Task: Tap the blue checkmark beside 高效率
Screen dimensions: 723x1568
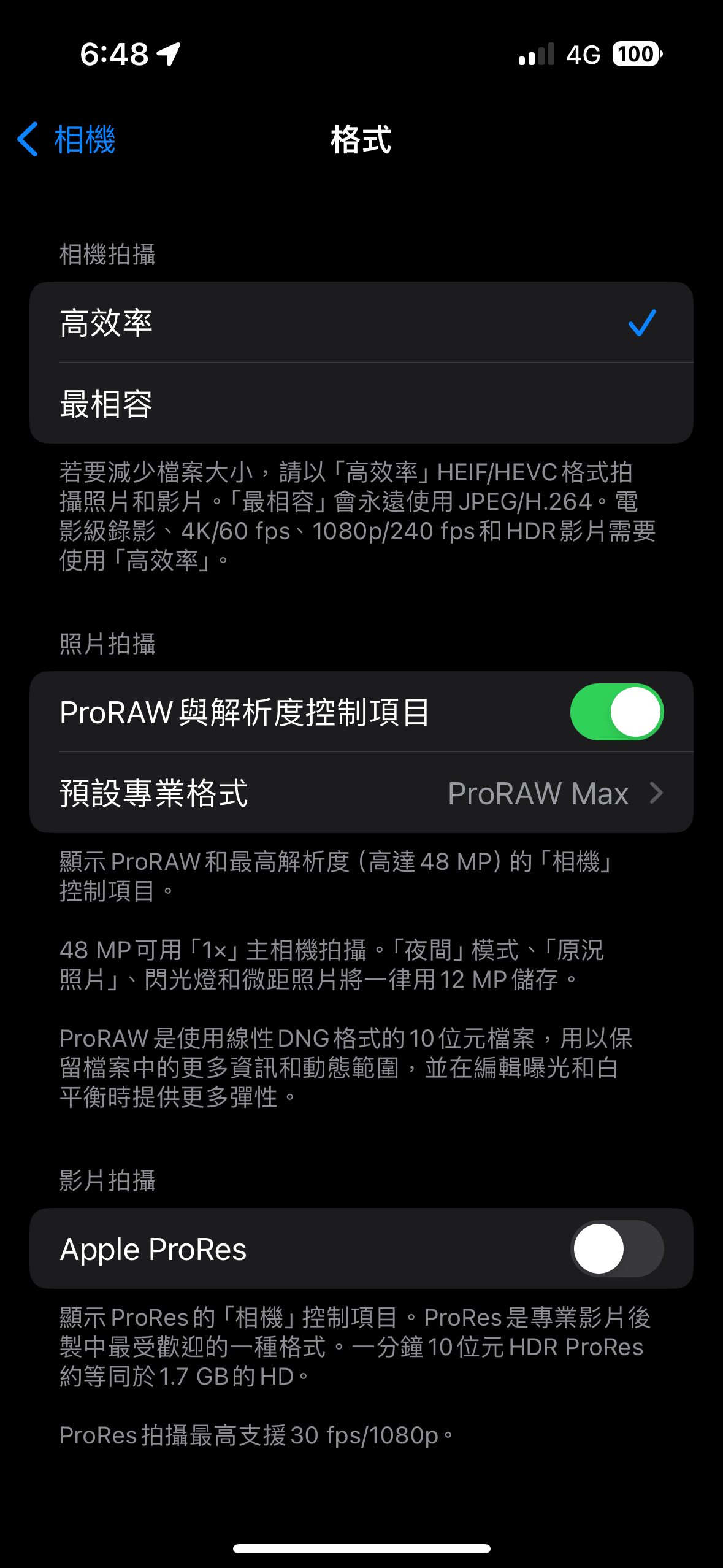Action: coord(641,323)
